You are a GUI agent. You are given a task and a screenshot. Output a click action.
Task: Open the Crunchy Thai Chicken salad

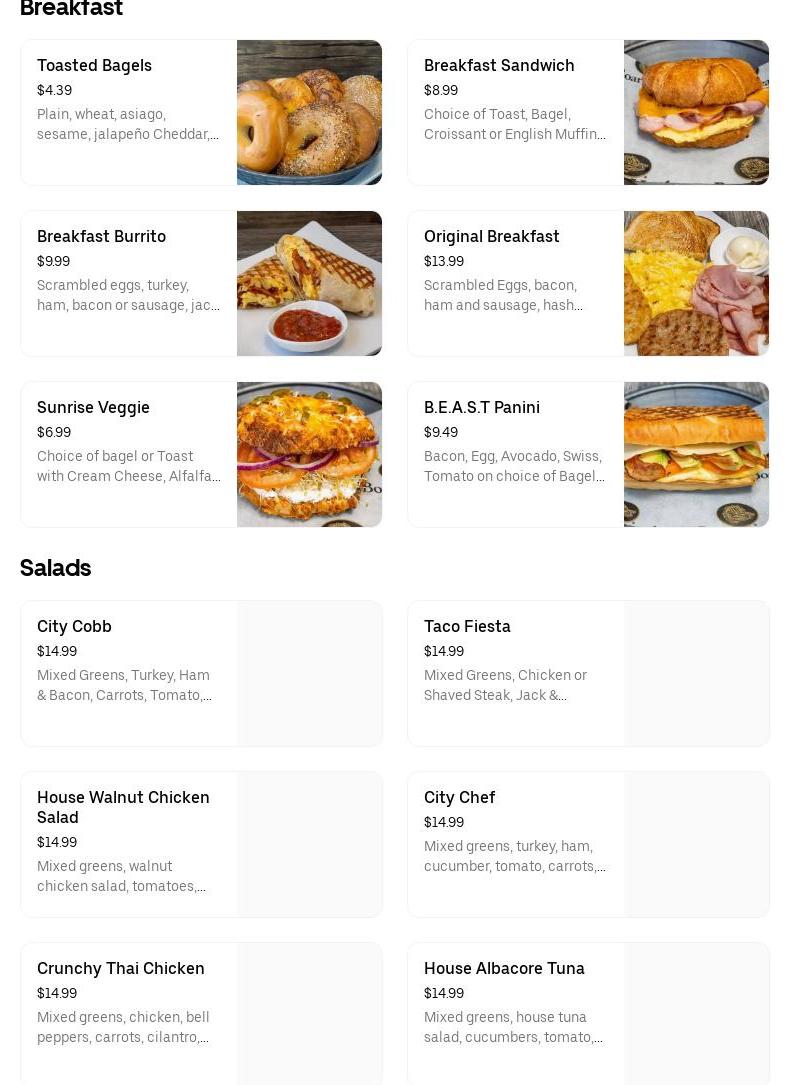click(x=201, y=1012)
